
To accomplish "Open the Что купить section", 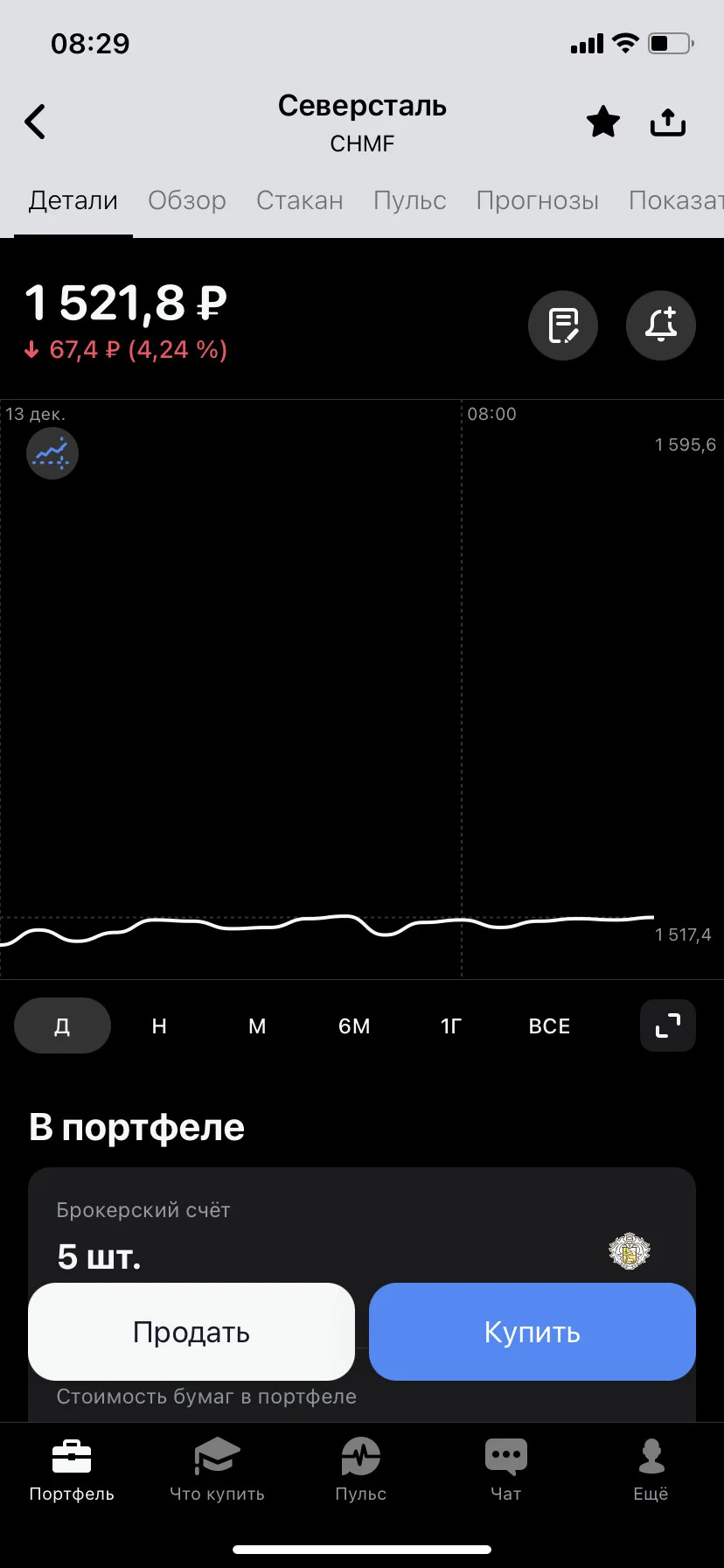I will [x=217, y=1469].
